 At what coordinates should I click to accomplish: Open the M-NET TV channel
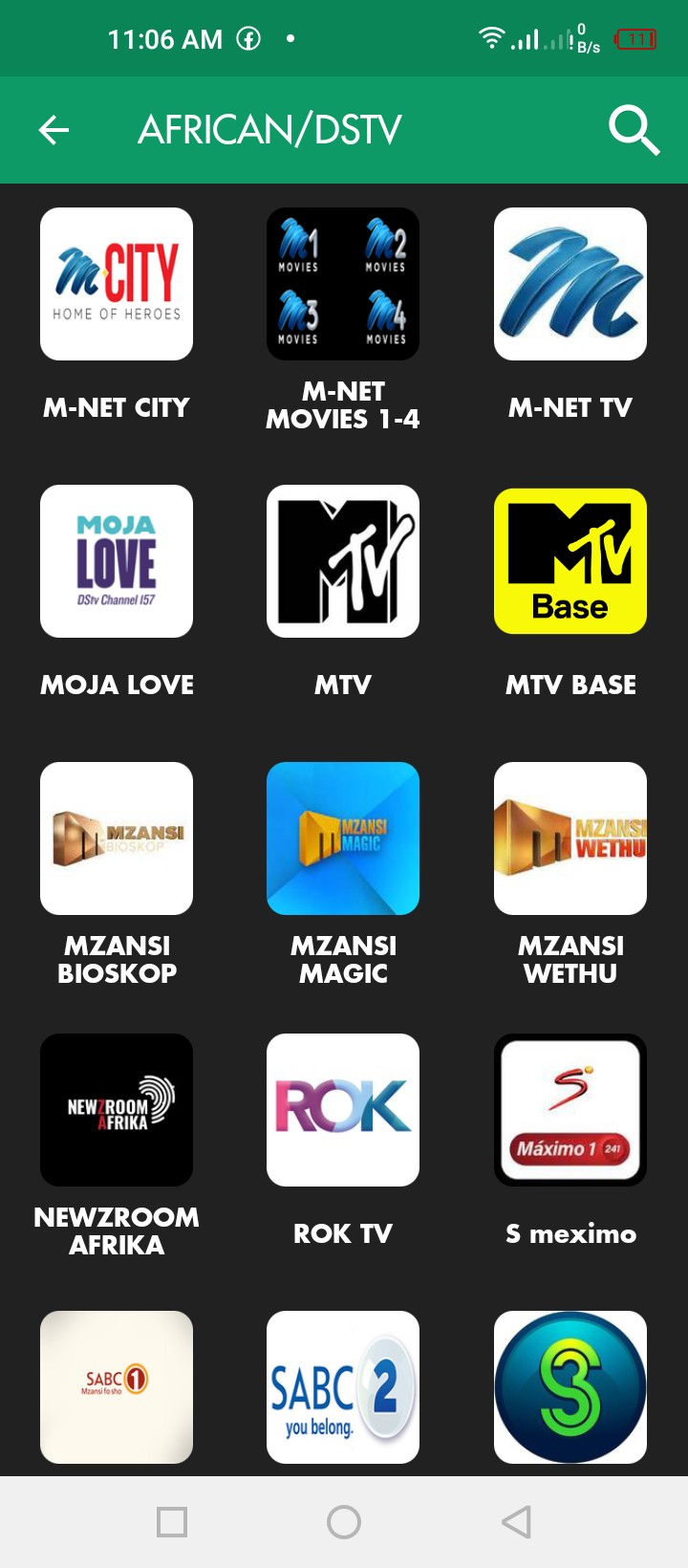tap(570, 284)
